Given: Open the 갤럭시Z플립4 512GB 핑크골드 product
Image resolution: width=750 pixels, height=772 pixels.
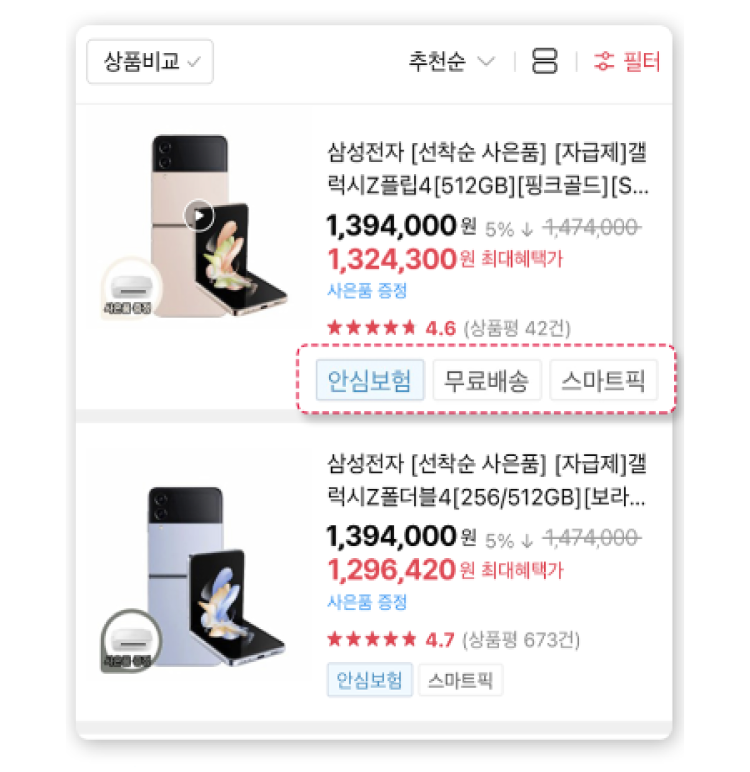Looking at the screenshot, I should (x=487, y=170).
